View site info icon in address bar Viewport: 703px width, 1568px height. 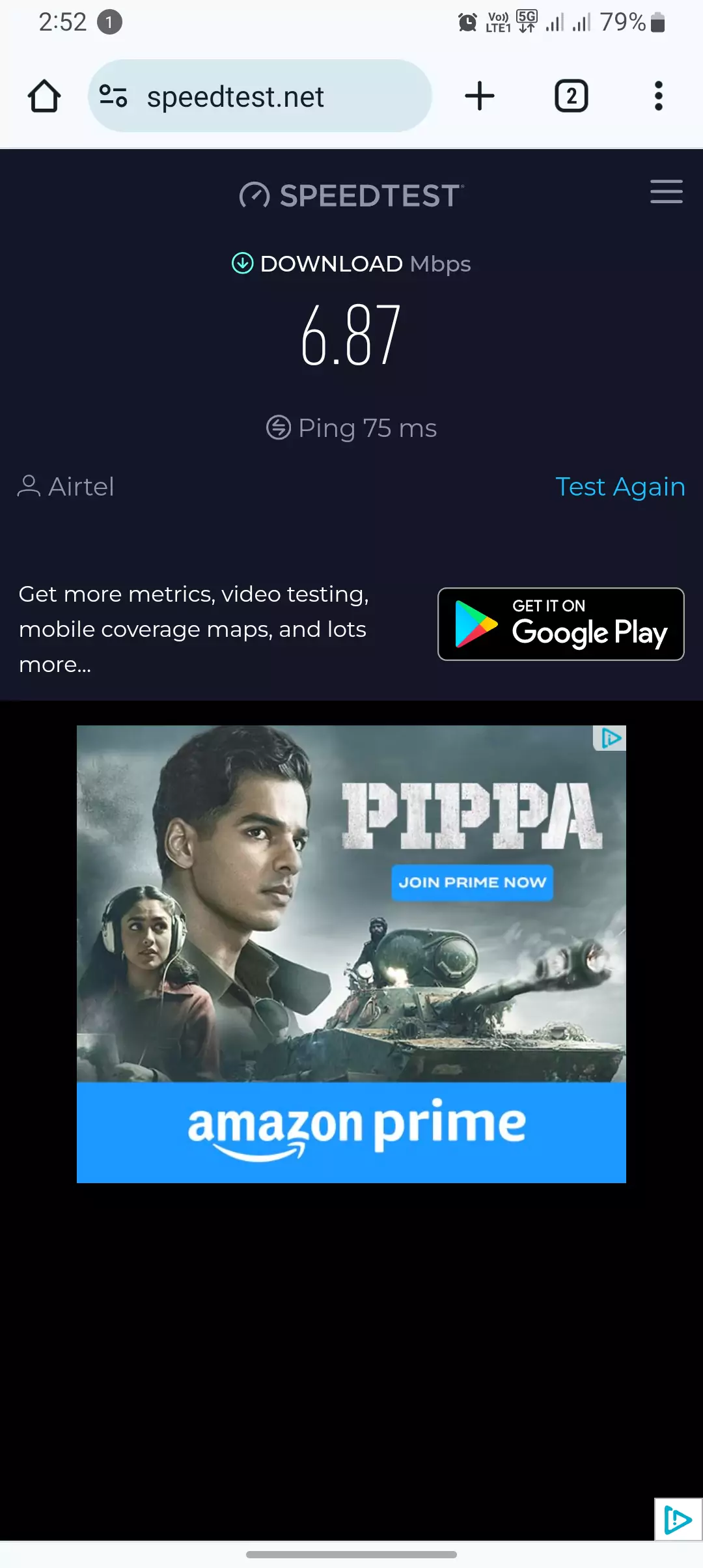[x=113, y=96]
